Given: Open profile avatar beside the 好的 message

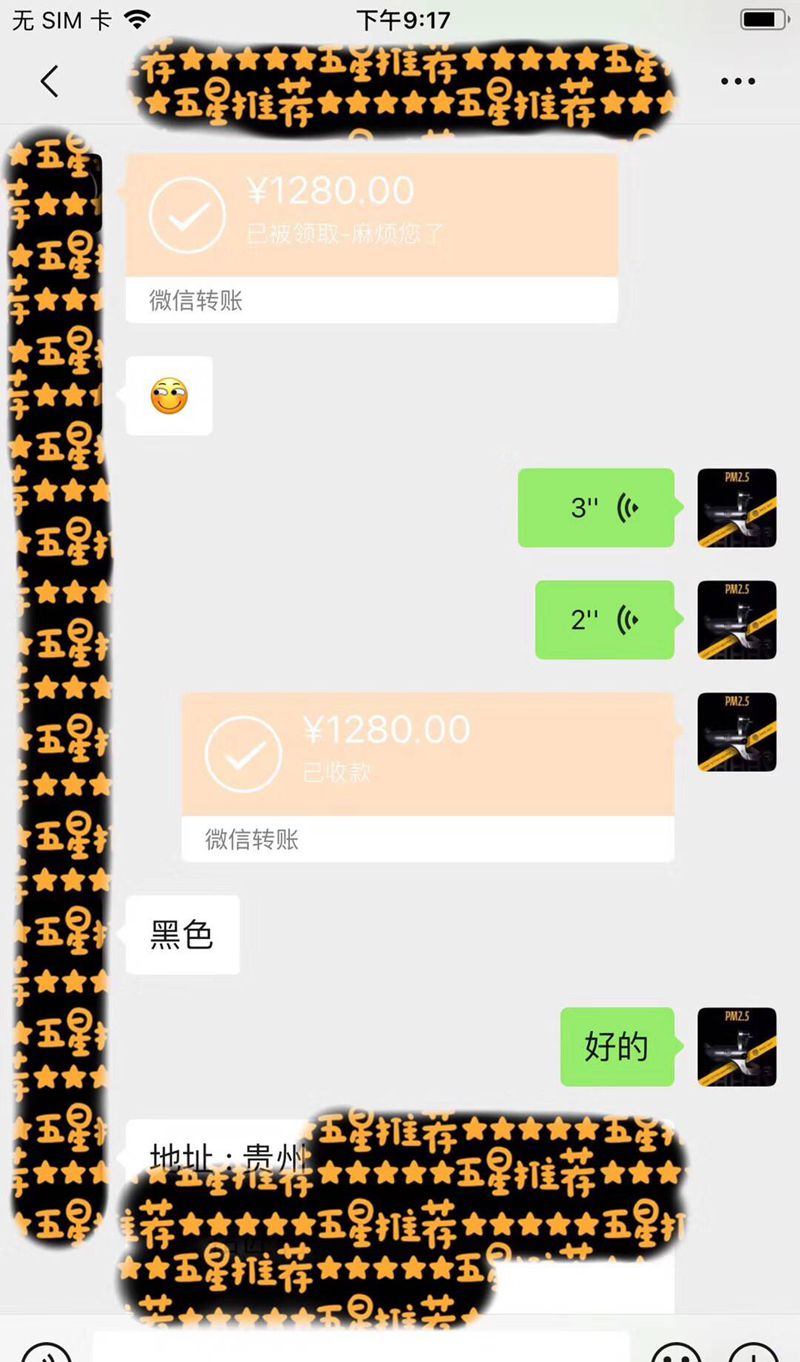Looking at the screenshot, I should click(737, 1047).
